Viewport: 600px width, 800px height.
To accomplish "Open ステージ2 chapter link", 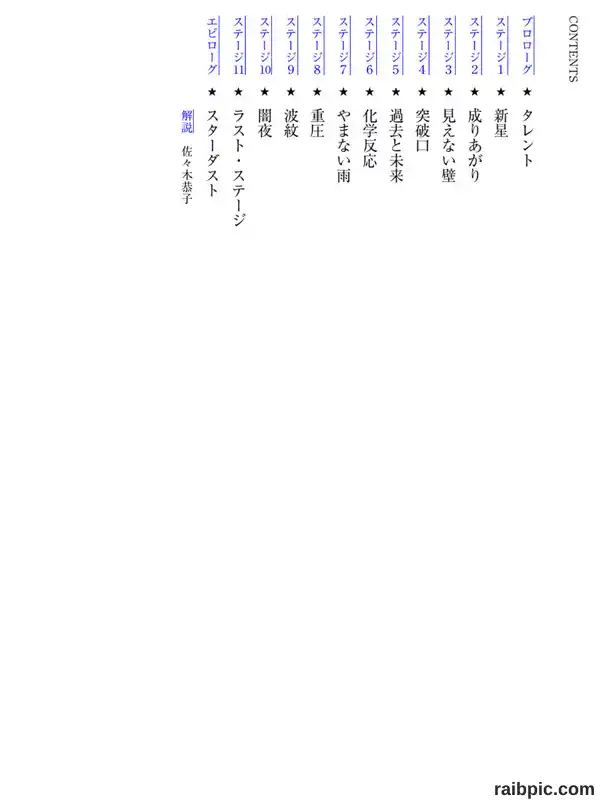I will (474, 46).
